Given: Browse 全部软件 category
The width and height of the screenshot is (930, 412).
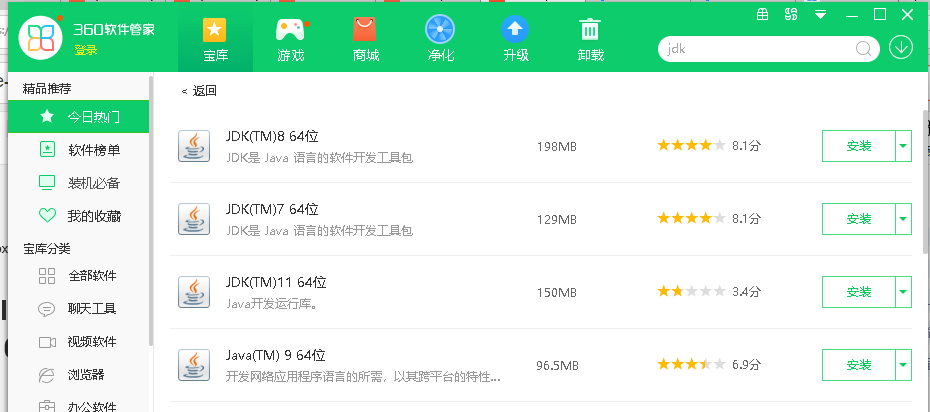Looking at the screenshot, I should coord(92,276).
